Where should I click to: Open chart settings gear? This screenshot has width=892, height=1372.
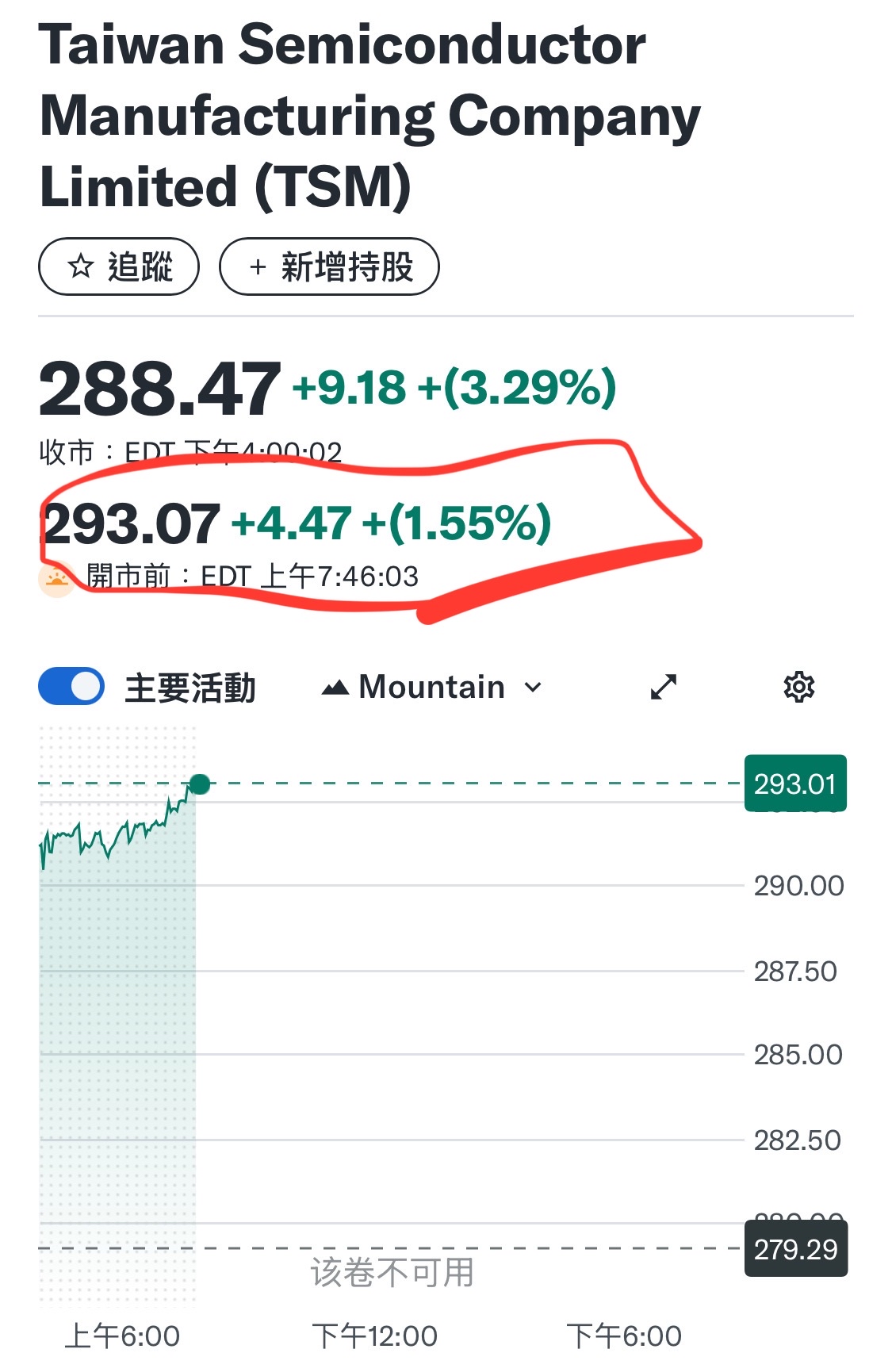click(x=798, y=687)
